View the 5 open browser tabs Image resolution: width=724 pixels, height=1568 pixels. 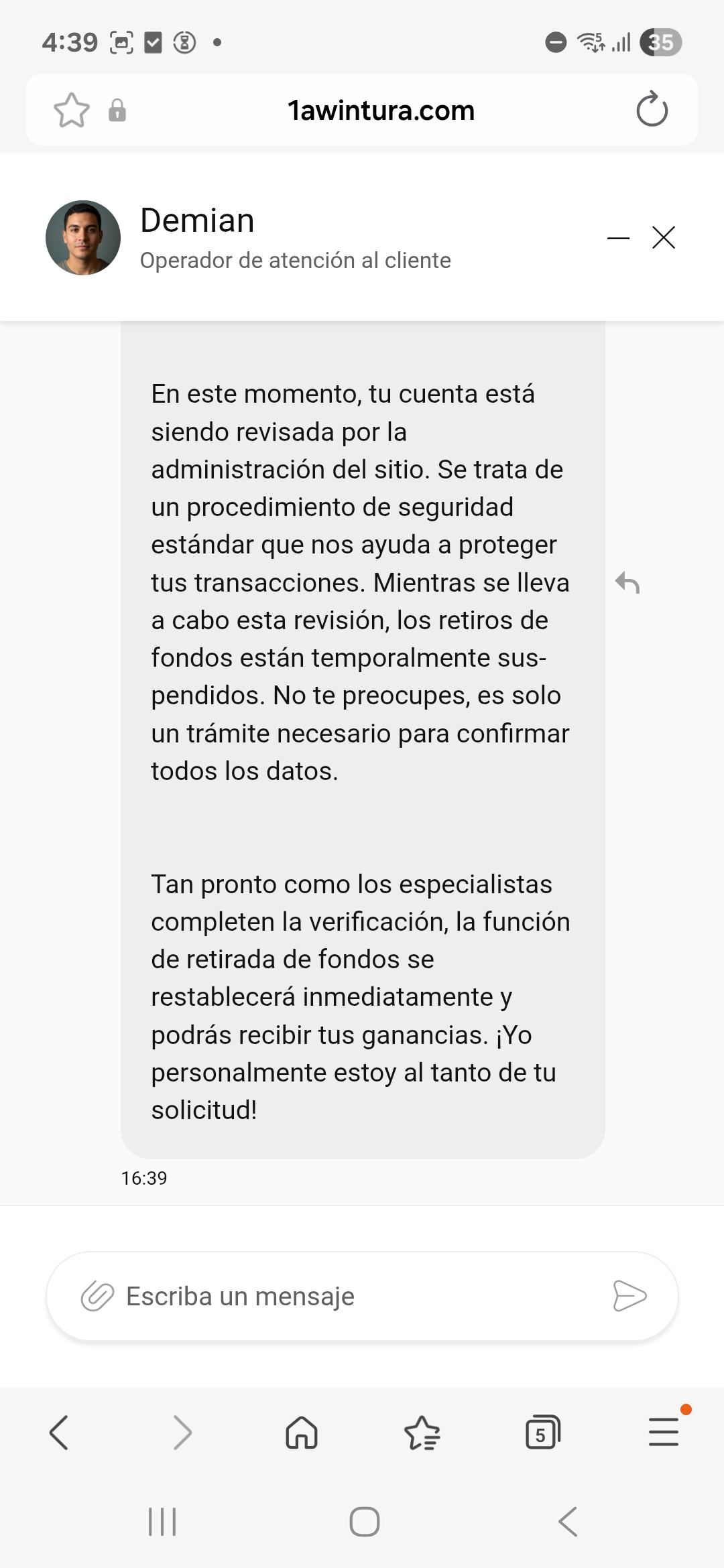[542, 1433]
